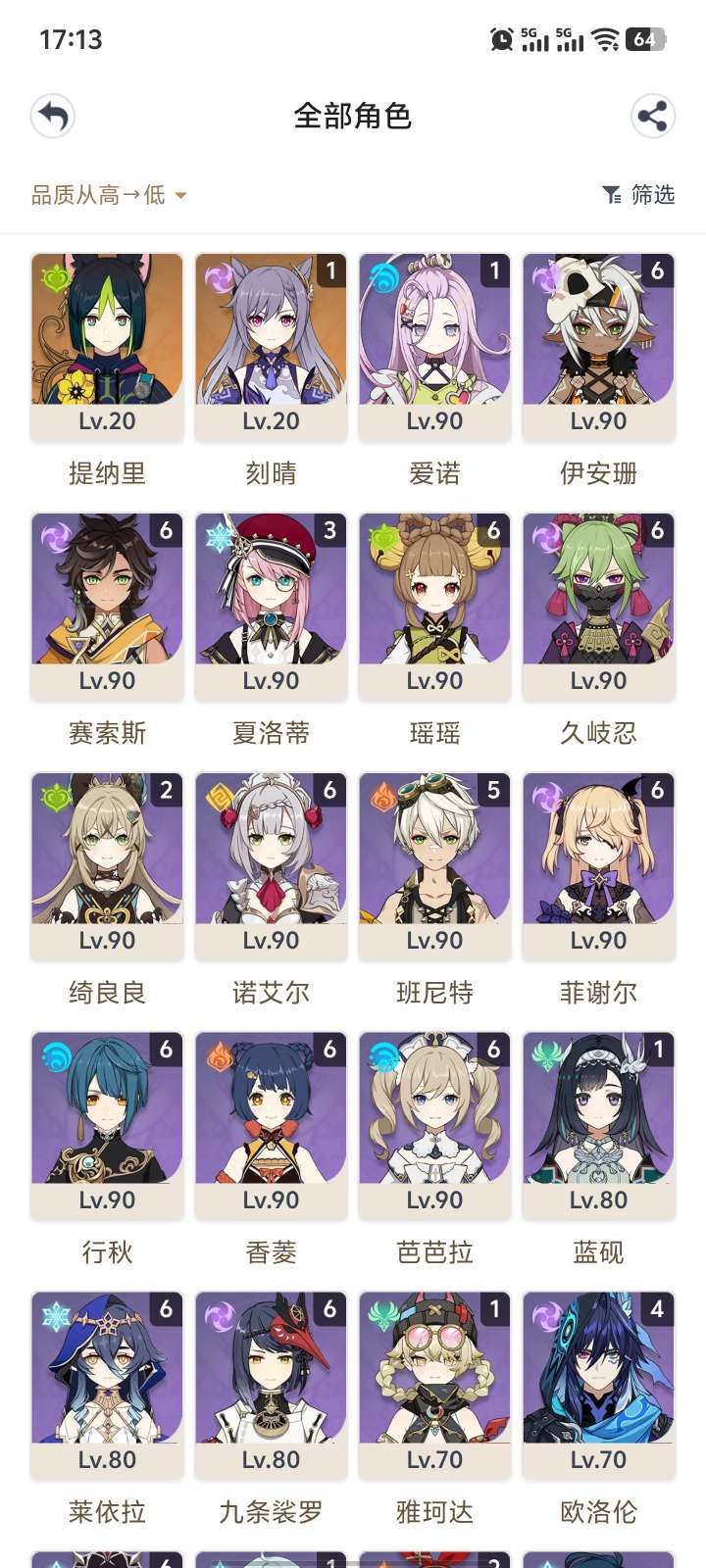Open 绮良良 character card

107,862
